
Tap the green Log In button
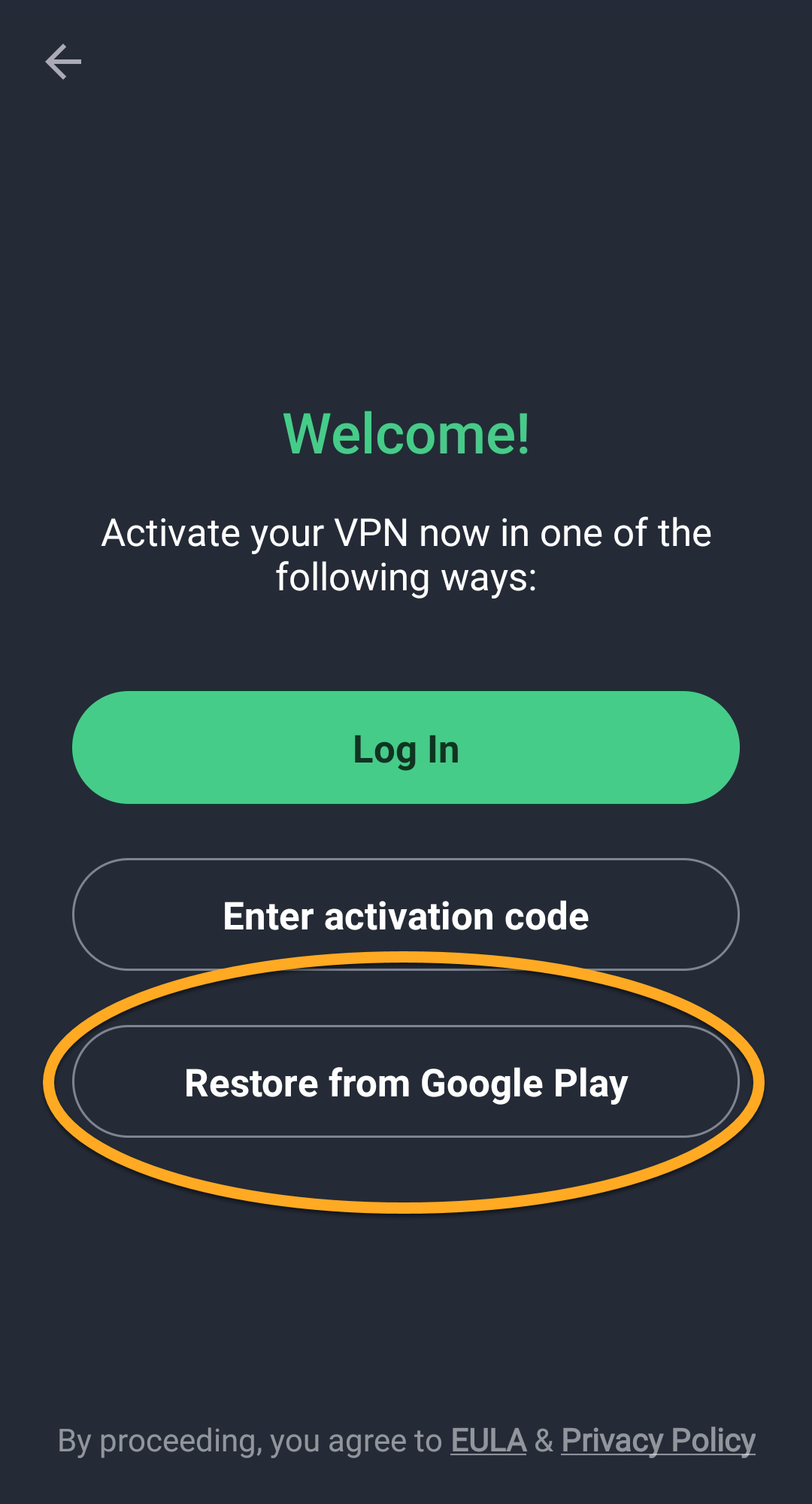tap(406, 747)
